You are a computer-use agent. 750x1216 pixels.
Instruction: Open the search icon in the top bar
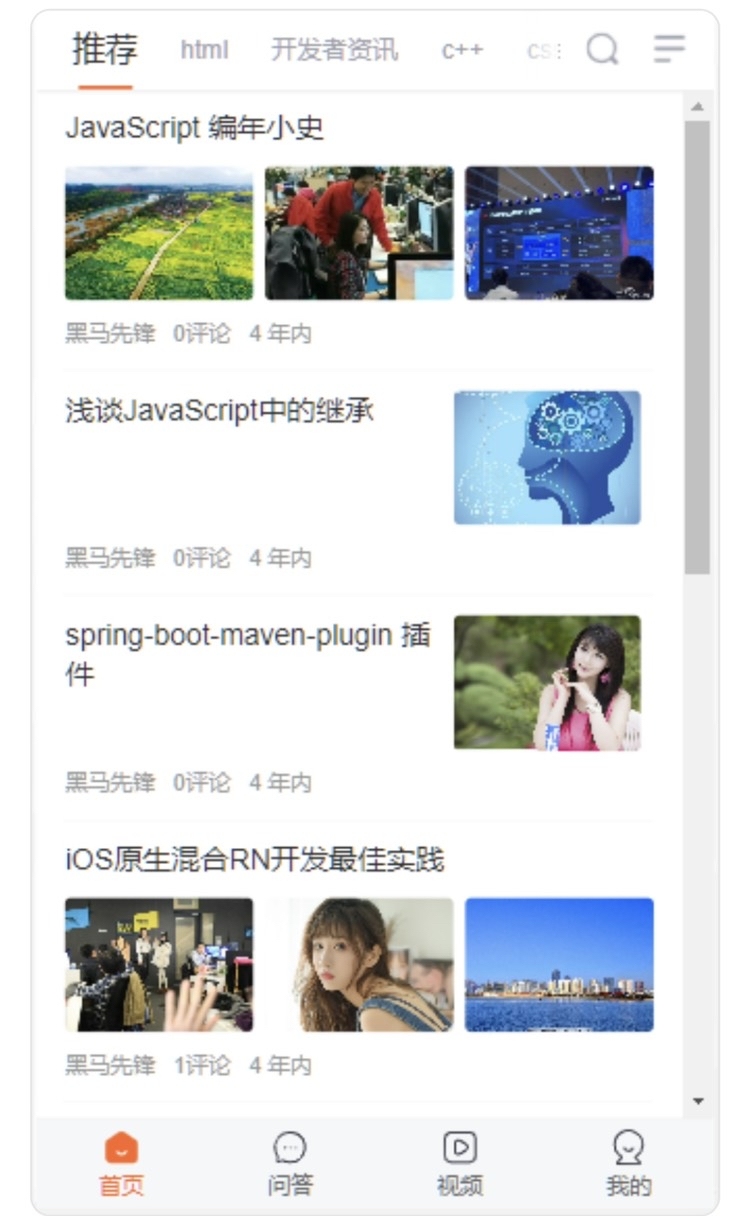602,48
